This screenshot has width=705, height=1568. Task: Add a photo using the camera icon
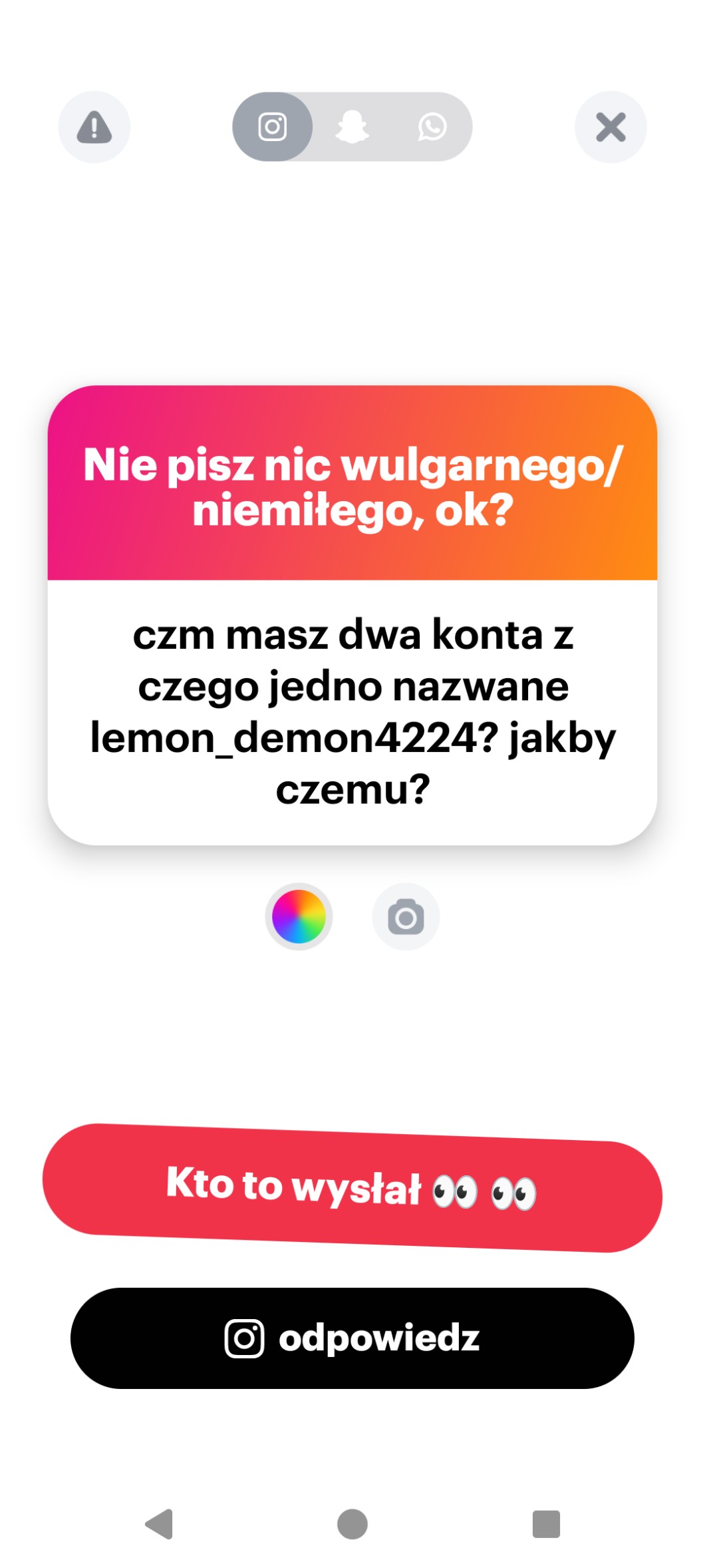tap(406, 916)
